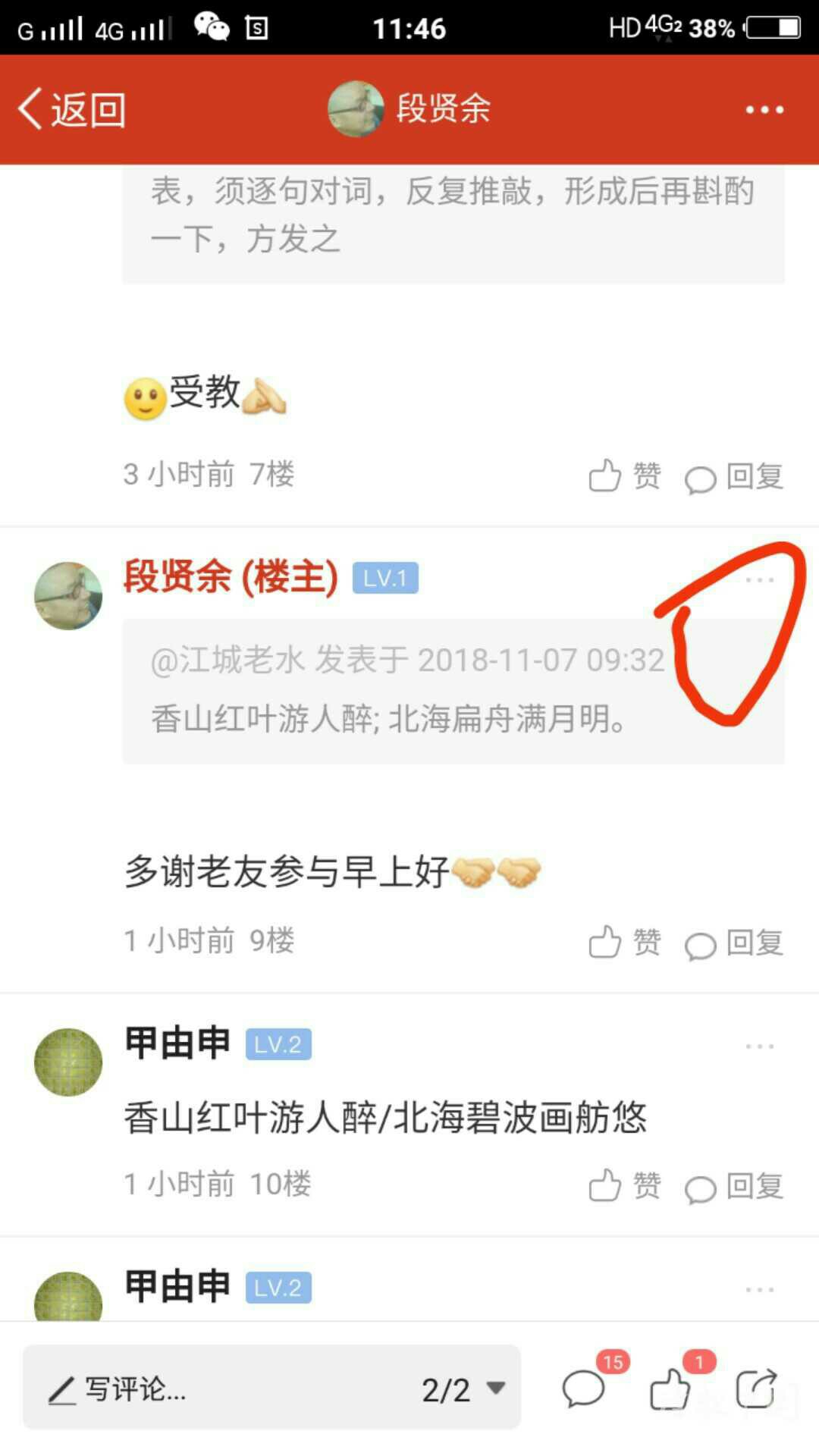
Task: Open 甲由申's avatar on the 10楼 comment
Action: (x=68, y=1062)
